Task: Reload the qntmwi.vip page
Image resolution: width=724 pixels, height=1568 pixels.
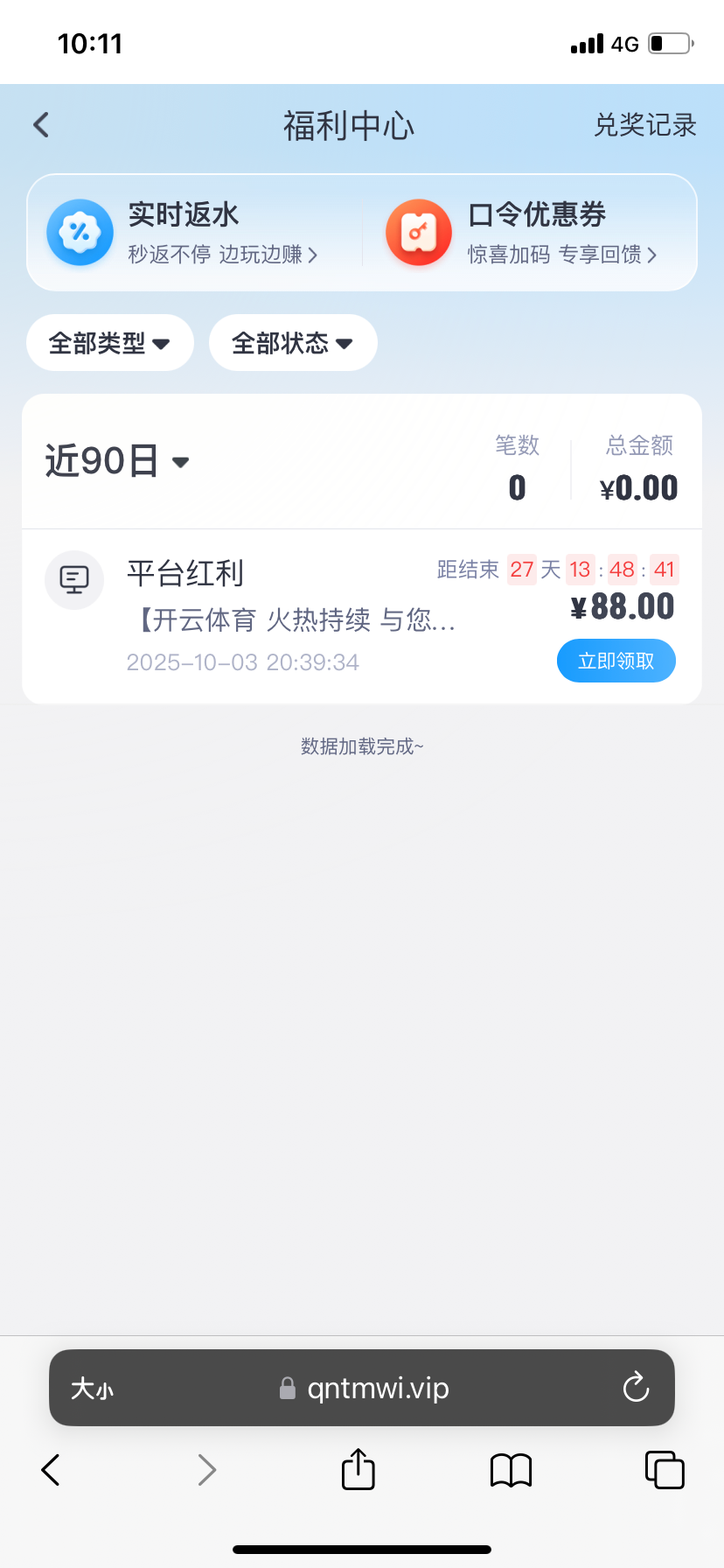Action: click(x=636, y=1388)
